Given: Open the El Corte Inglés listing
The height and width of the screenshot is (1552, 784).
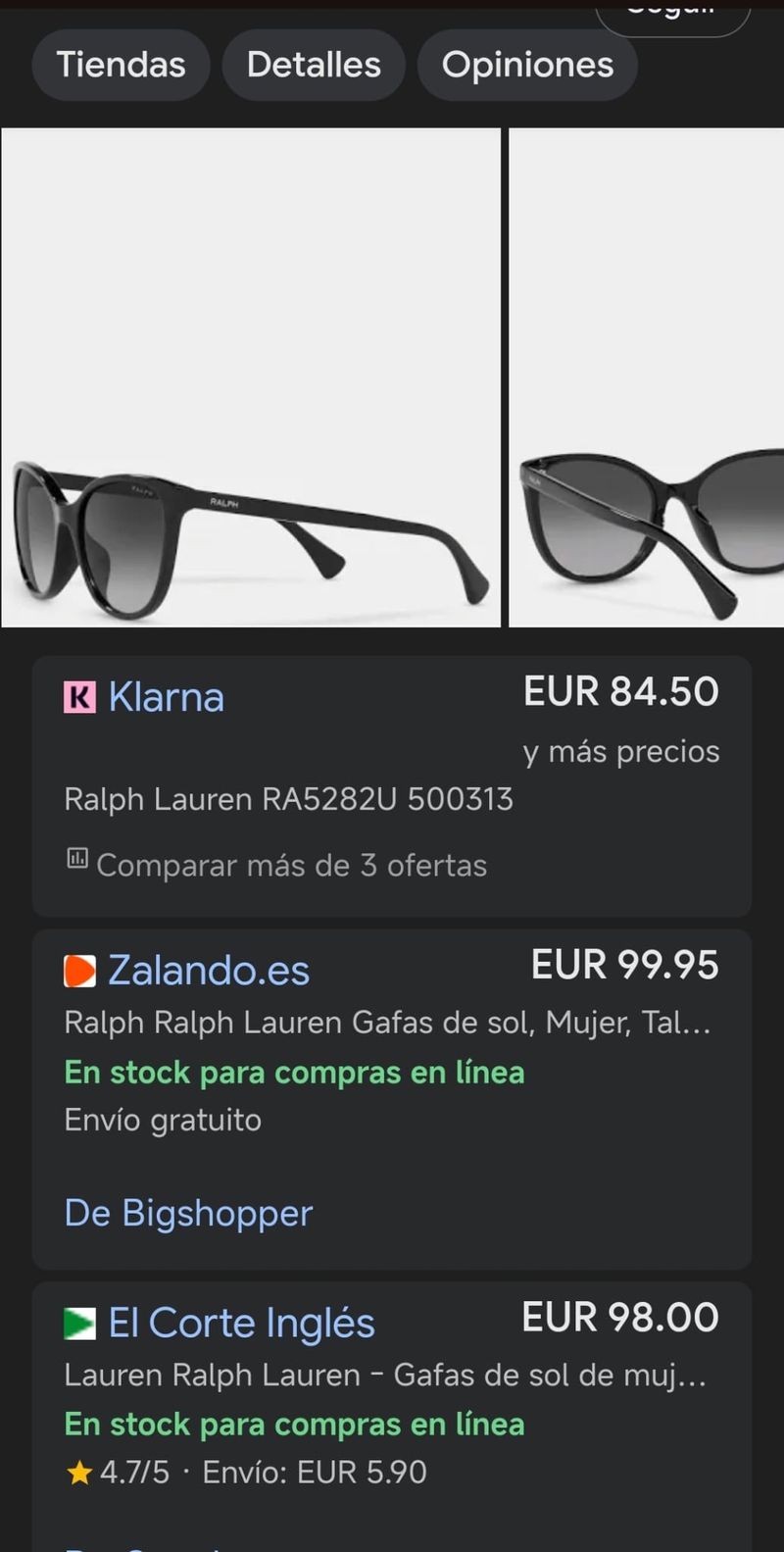Looking at the screenshot, I should click(241, 1323).
